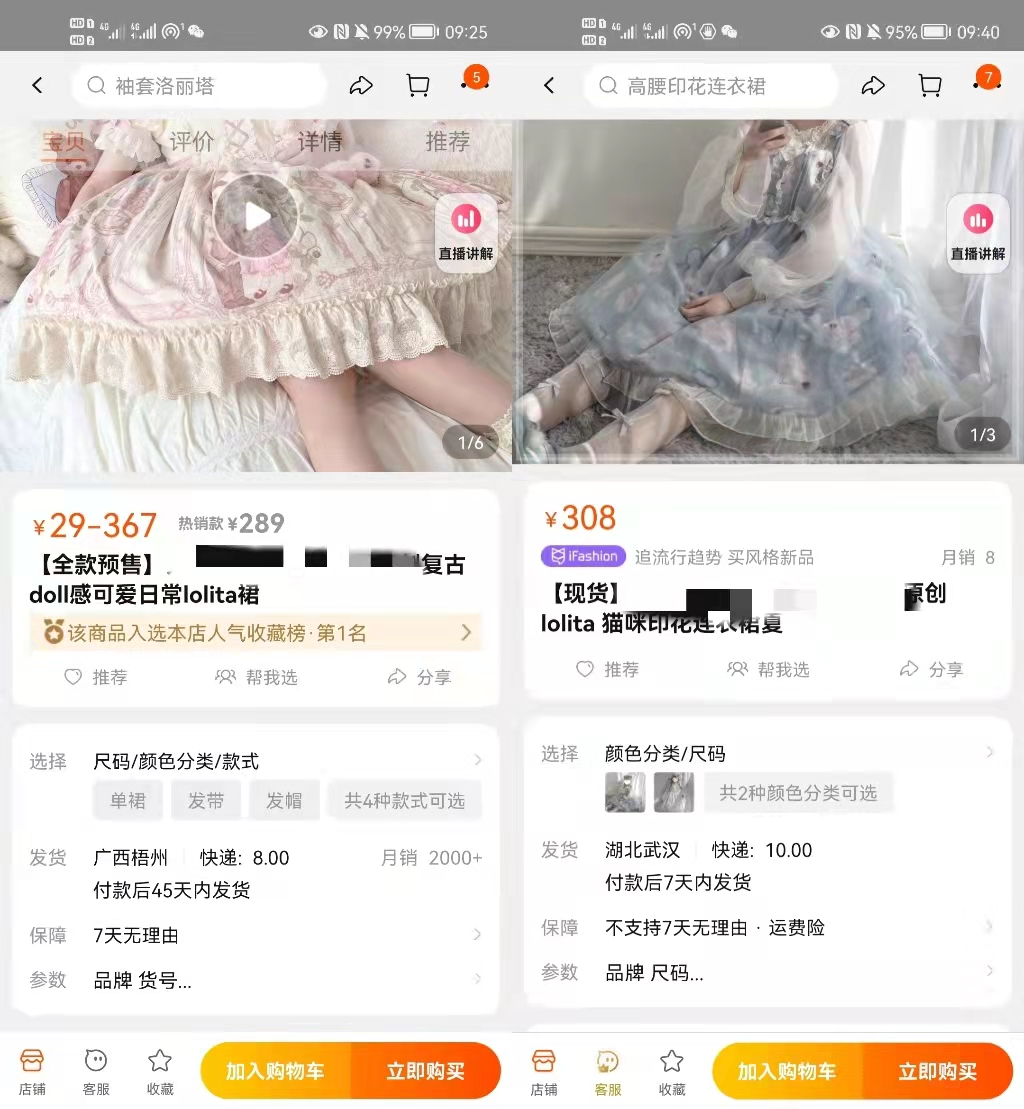Open 共2种颜色分类可选 options
Image resolution: width=1024 pixels, height=1109 pixels.
(x=798, y=793)
